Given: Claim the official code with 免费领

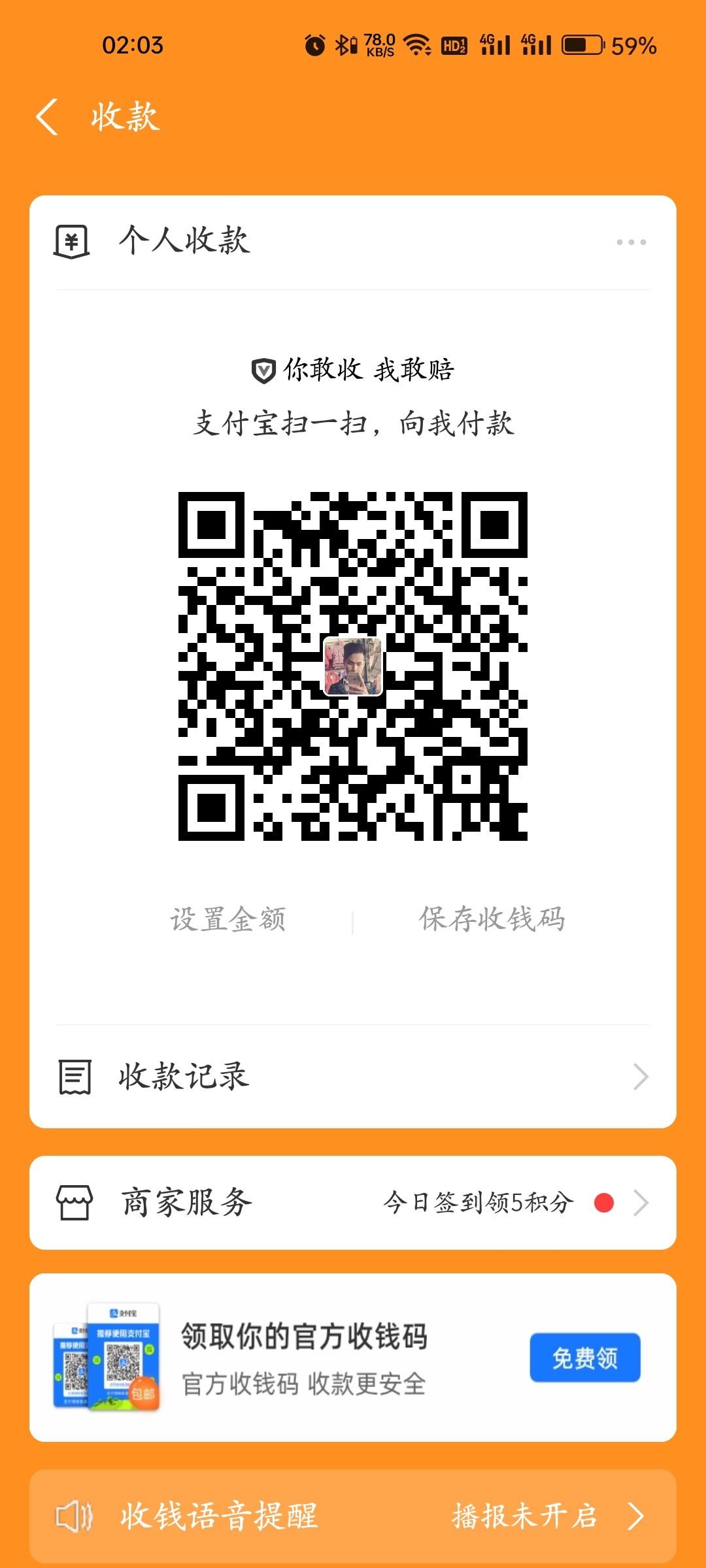Looking at the screenshot, I should click(x=584, y=1358).
